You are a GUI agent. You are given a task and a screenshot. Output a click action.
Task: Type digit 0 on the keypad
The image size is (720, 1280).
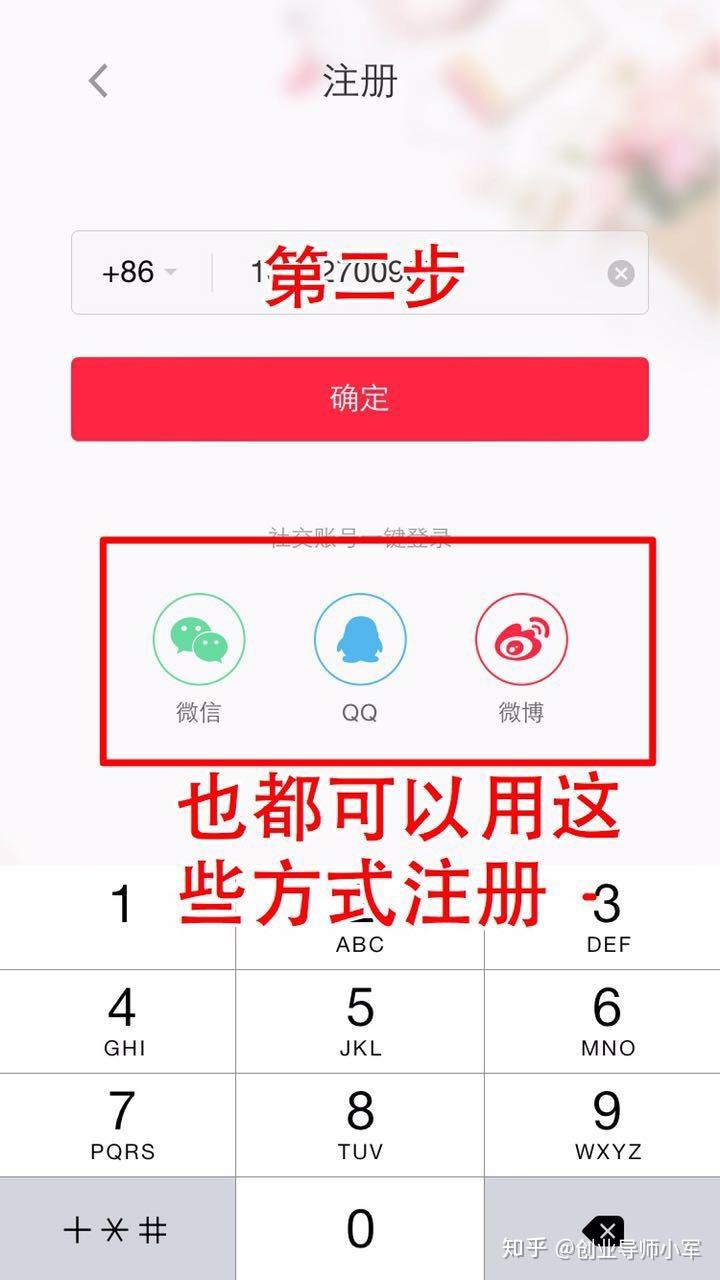(x=360, y=1228)
